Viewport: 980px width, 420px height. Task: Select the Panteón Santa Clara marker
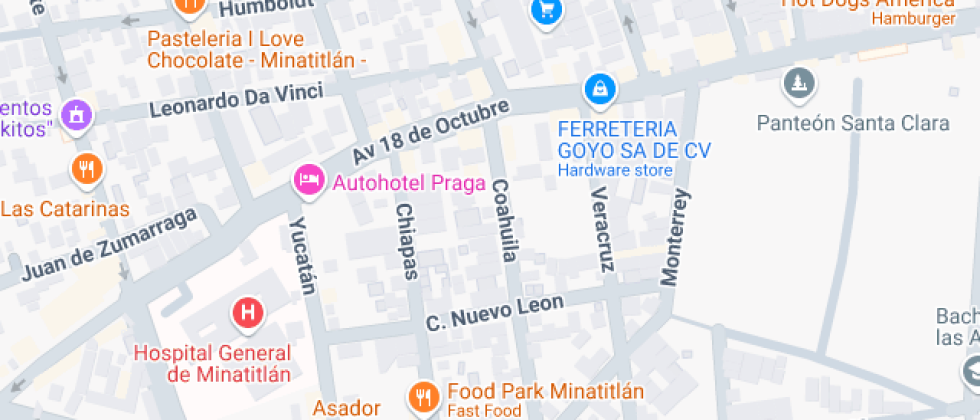pos(798,84)
